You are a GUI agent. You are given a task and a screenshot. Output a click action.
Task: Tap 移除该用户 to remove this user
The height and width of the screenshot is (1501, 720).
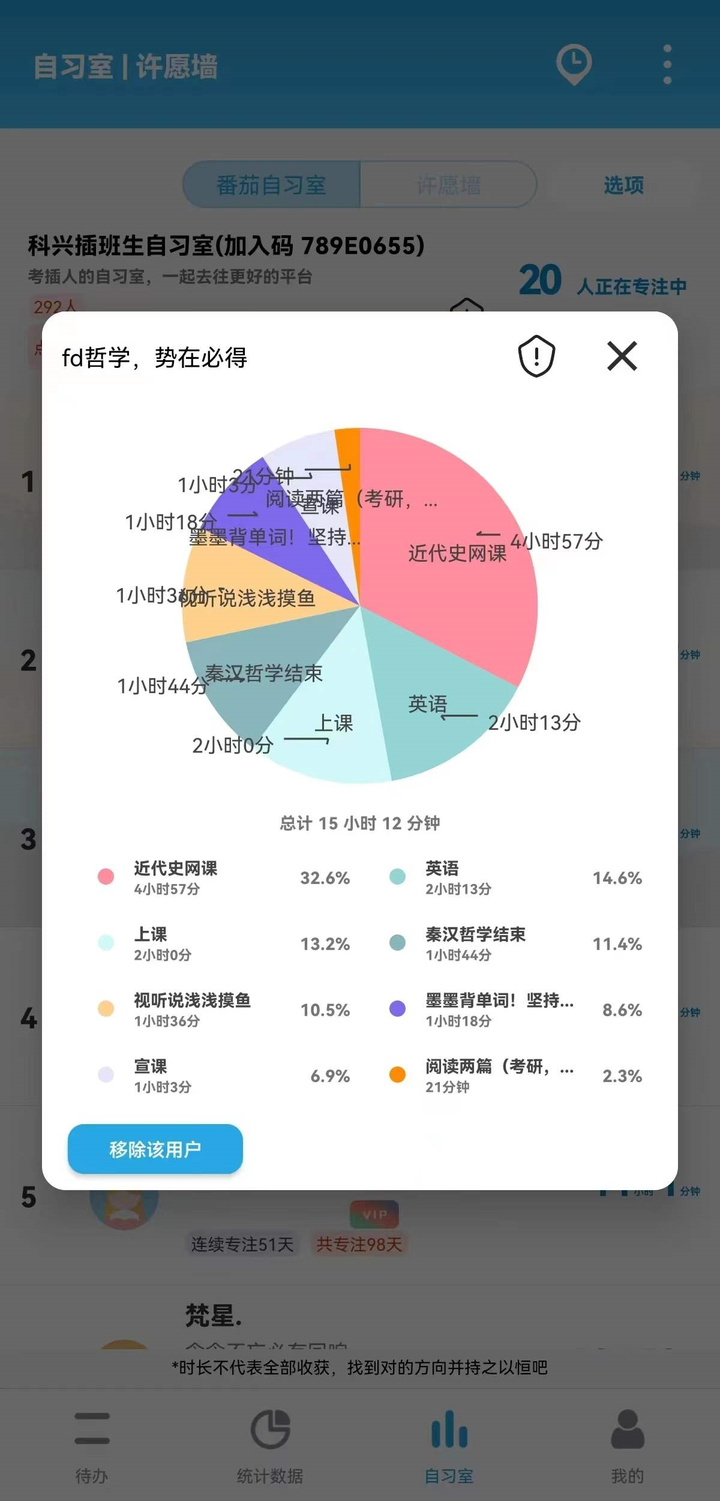coord(155,1149)
